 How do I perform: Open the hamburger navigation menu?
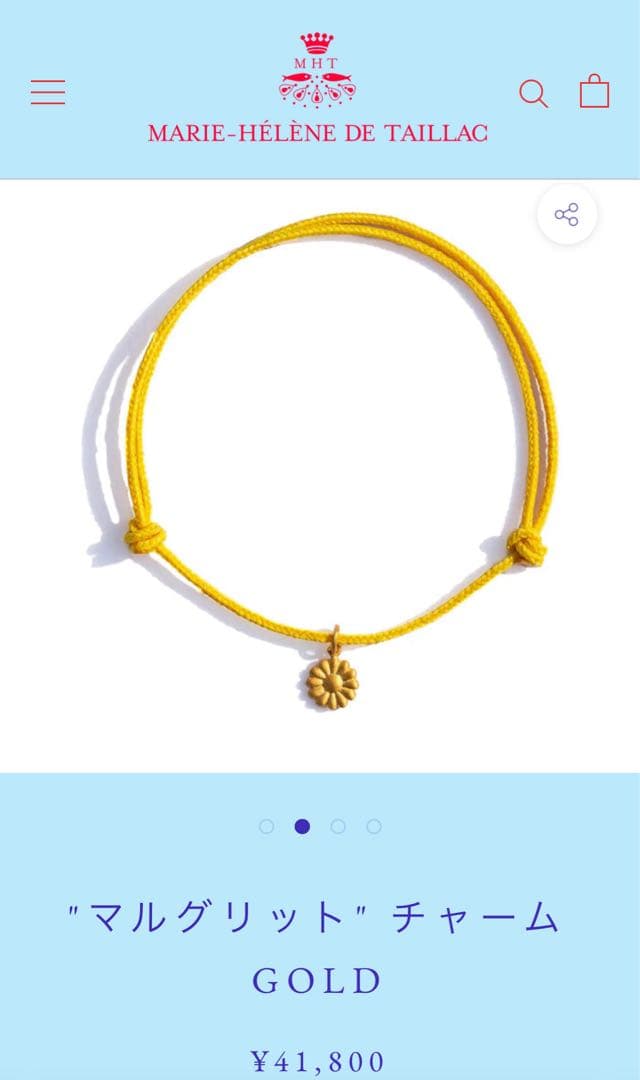47,93
